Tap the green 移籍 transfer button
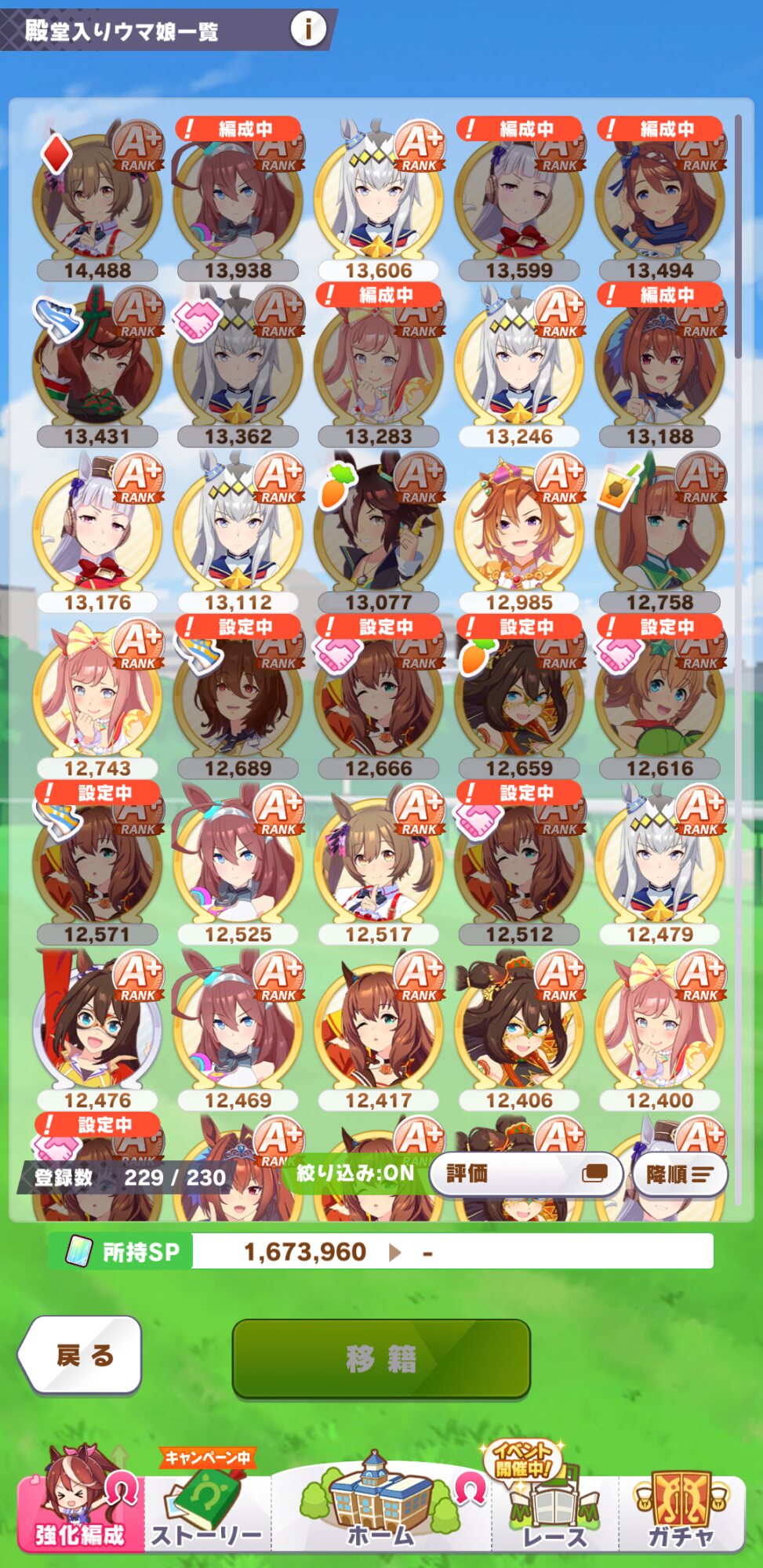Screen dimensions: 763x1568 coord(381,1359)
